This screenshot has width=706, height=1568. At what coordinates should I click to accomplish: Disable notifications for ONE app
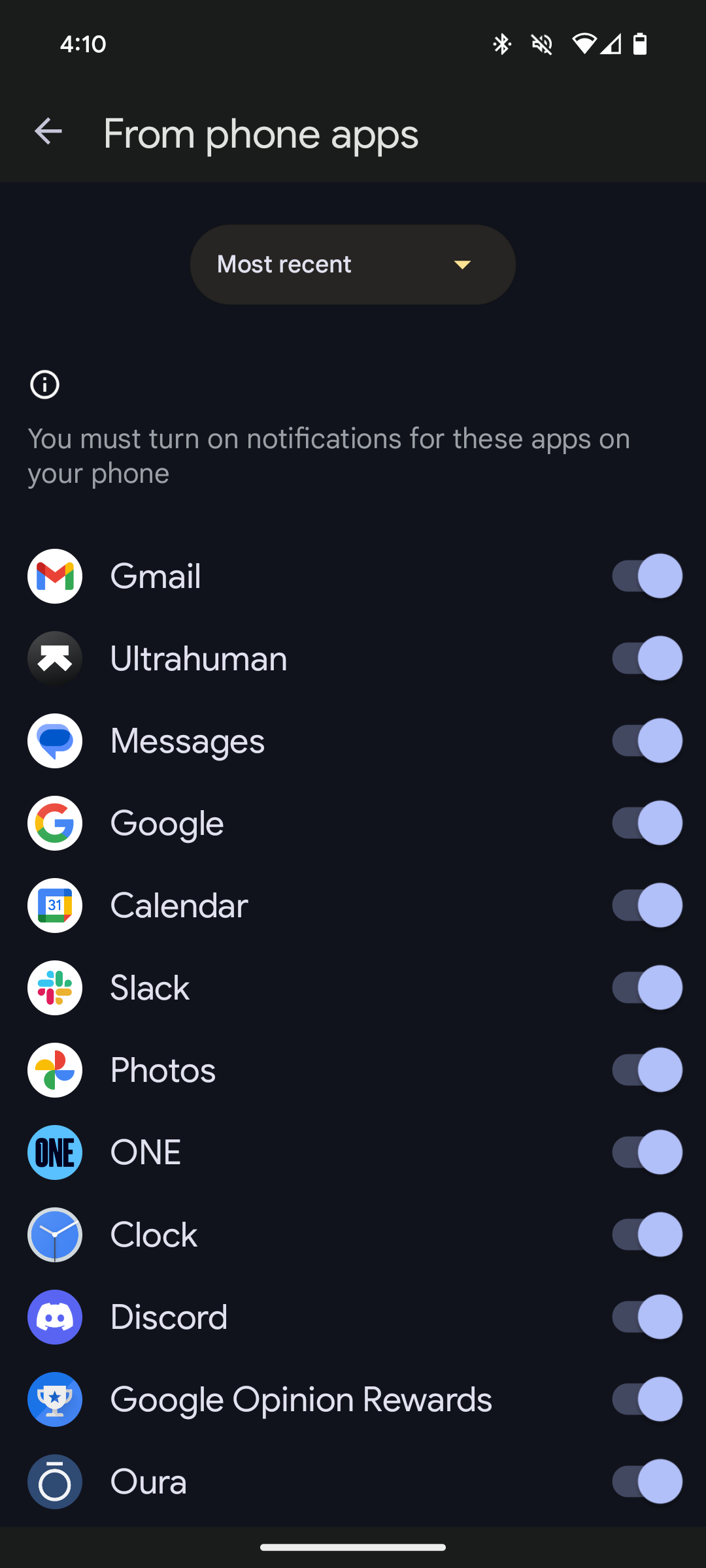(647, 1152)
